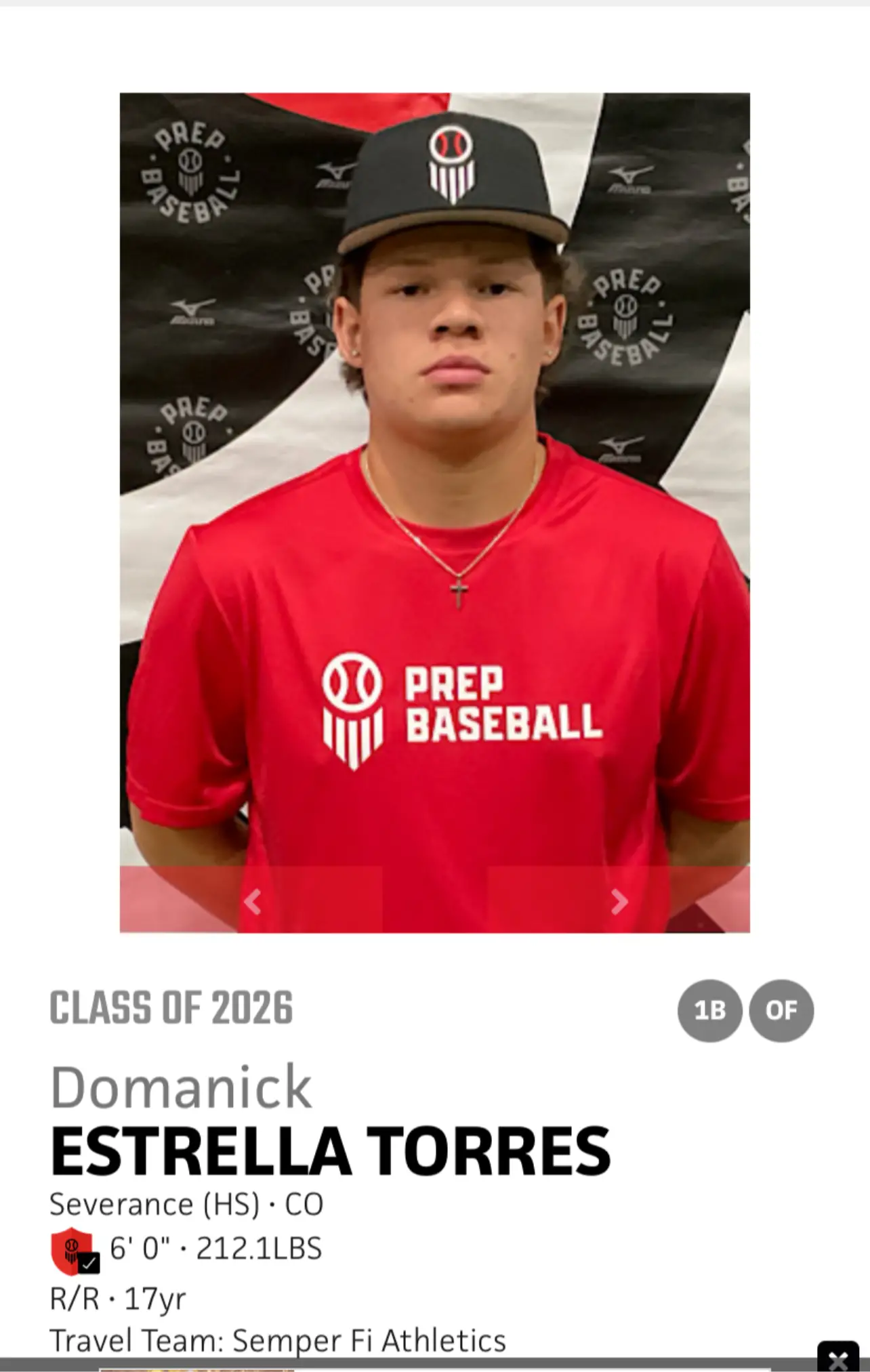Advance to the next player photo
Image resolution: width=870 pixels, height=1372 pixels.
(619, 901)
